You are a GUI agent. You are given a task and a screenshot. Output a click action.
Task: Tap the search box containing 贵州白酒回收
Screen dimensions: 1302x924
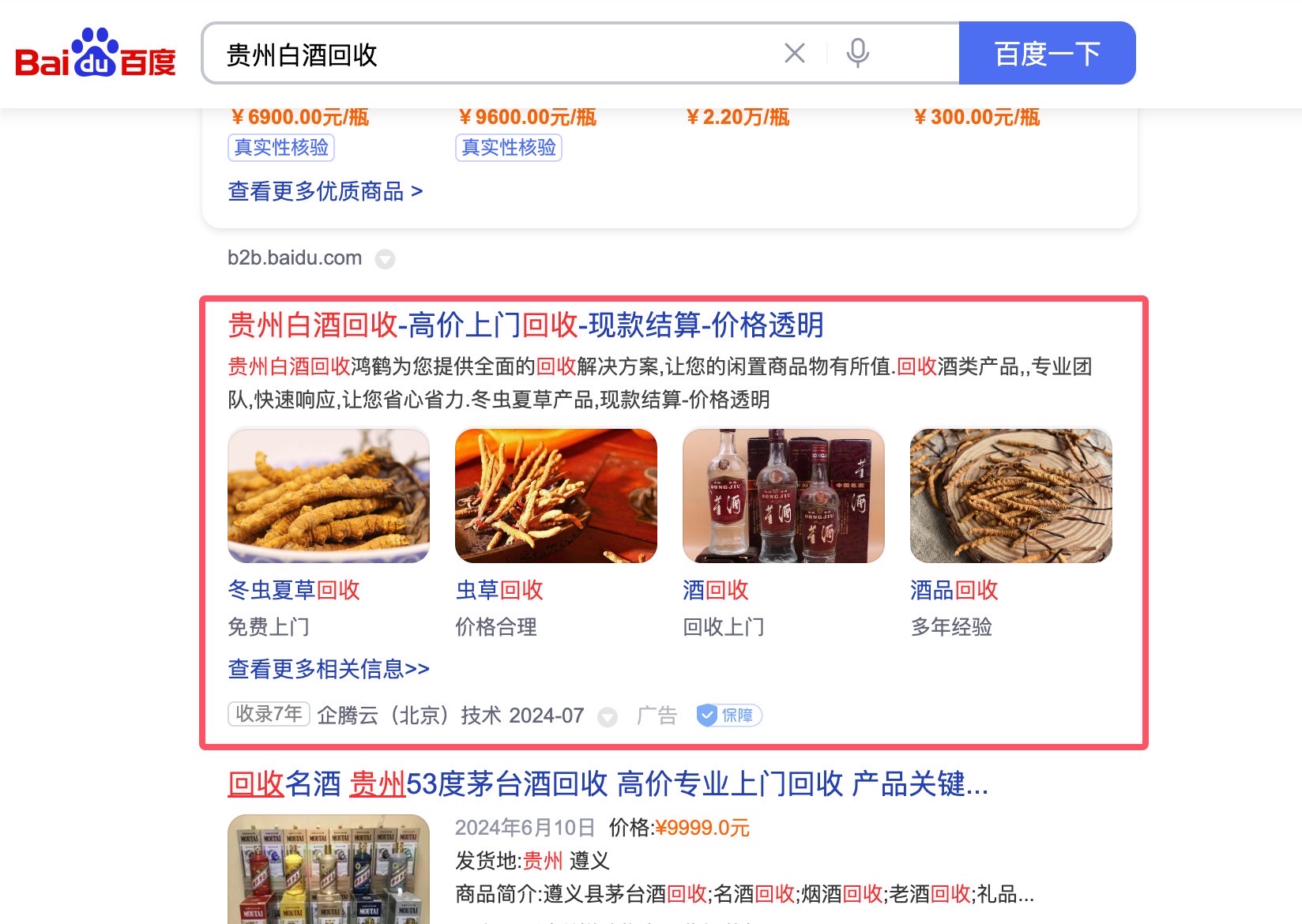pyautogui.click(x=490, y=54)
